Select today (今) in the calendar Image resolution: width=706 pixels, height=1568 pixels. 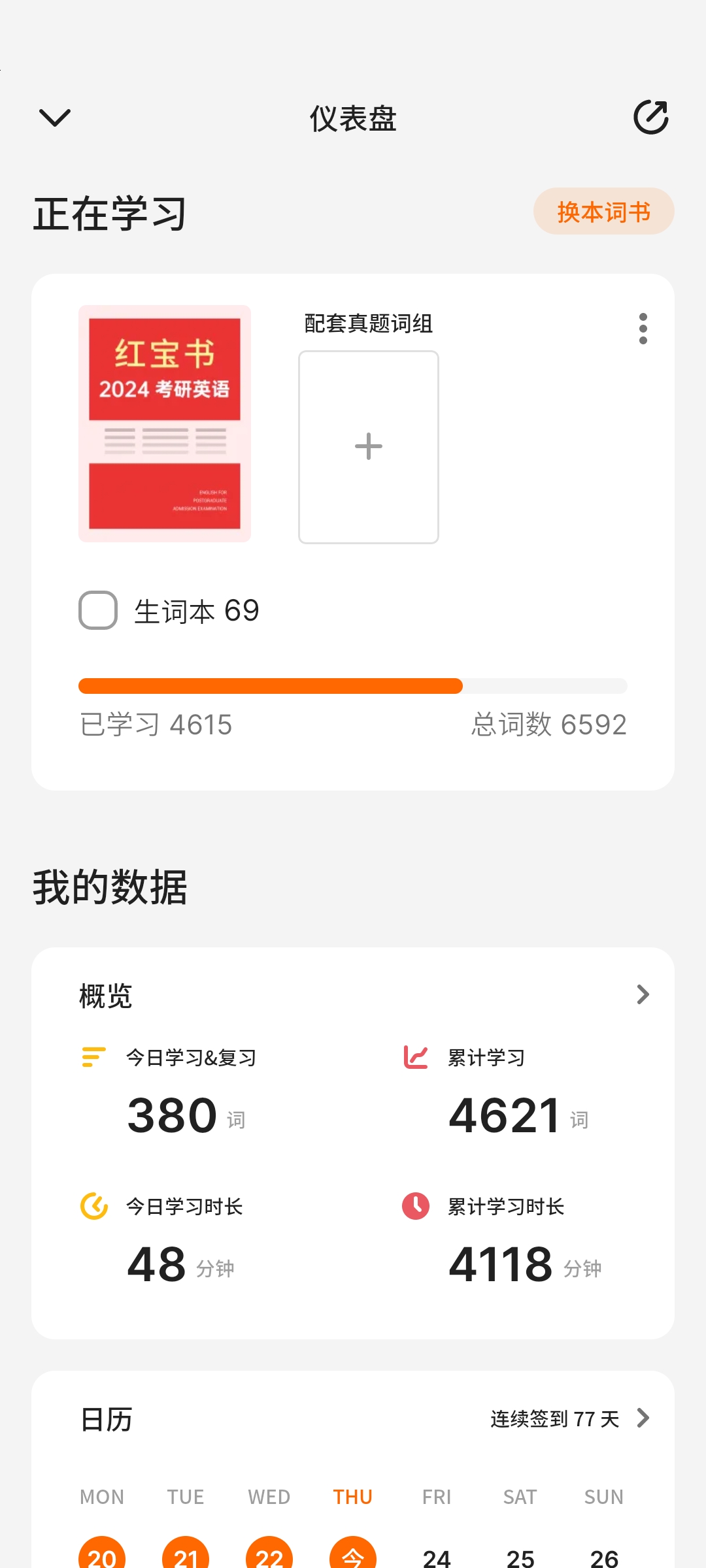pos(353,1556)
